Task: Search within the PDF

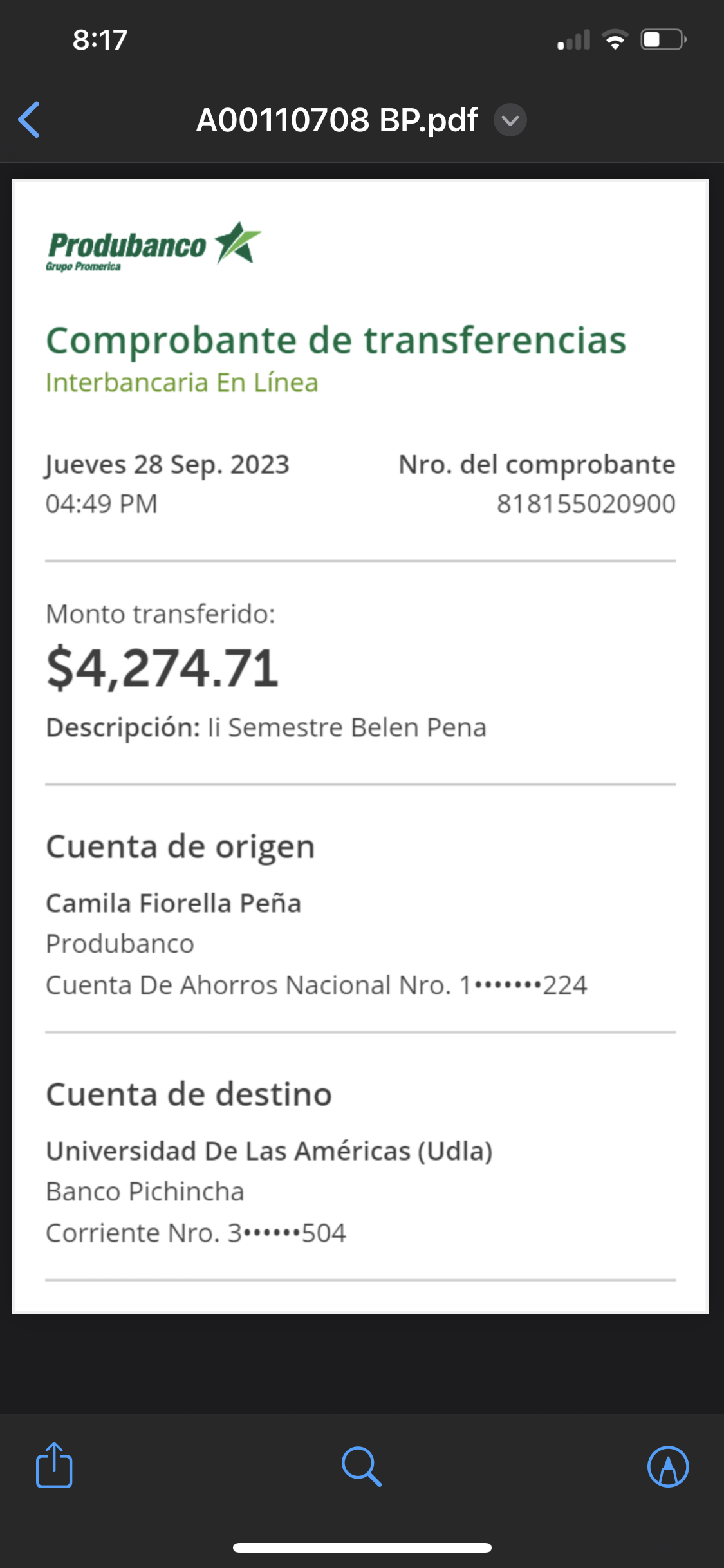Action: (x=361, y=1466)
